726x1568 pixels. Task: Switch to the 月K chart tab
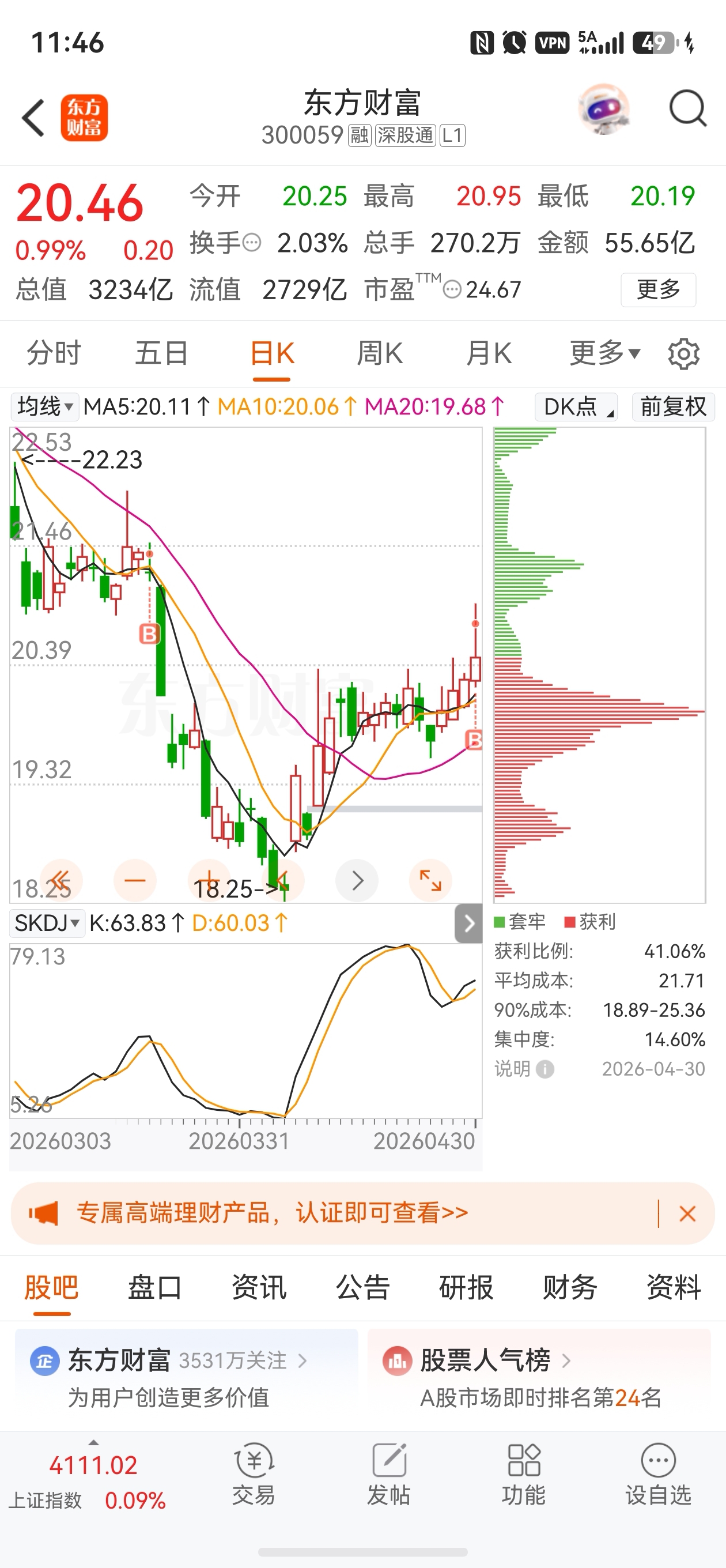tap(489, 353)
